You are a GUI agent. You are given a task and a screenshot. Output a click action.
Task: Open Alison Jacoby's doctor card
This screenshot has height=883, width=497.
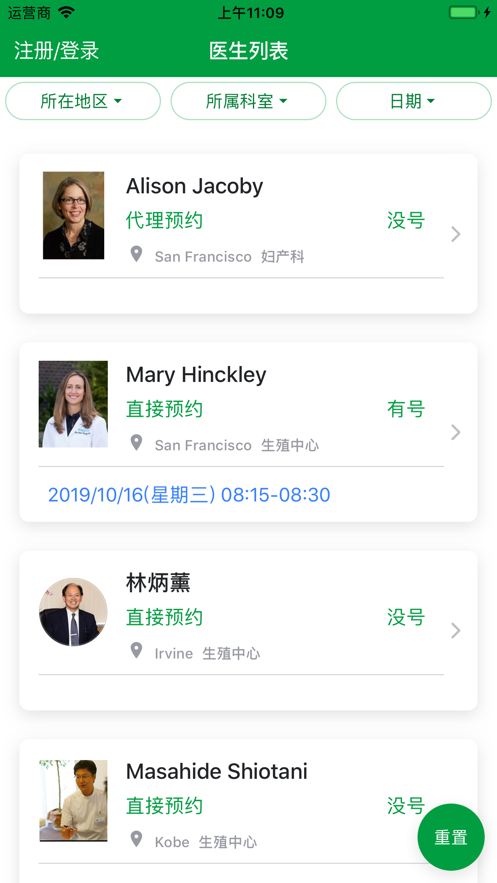click(248, 234)
